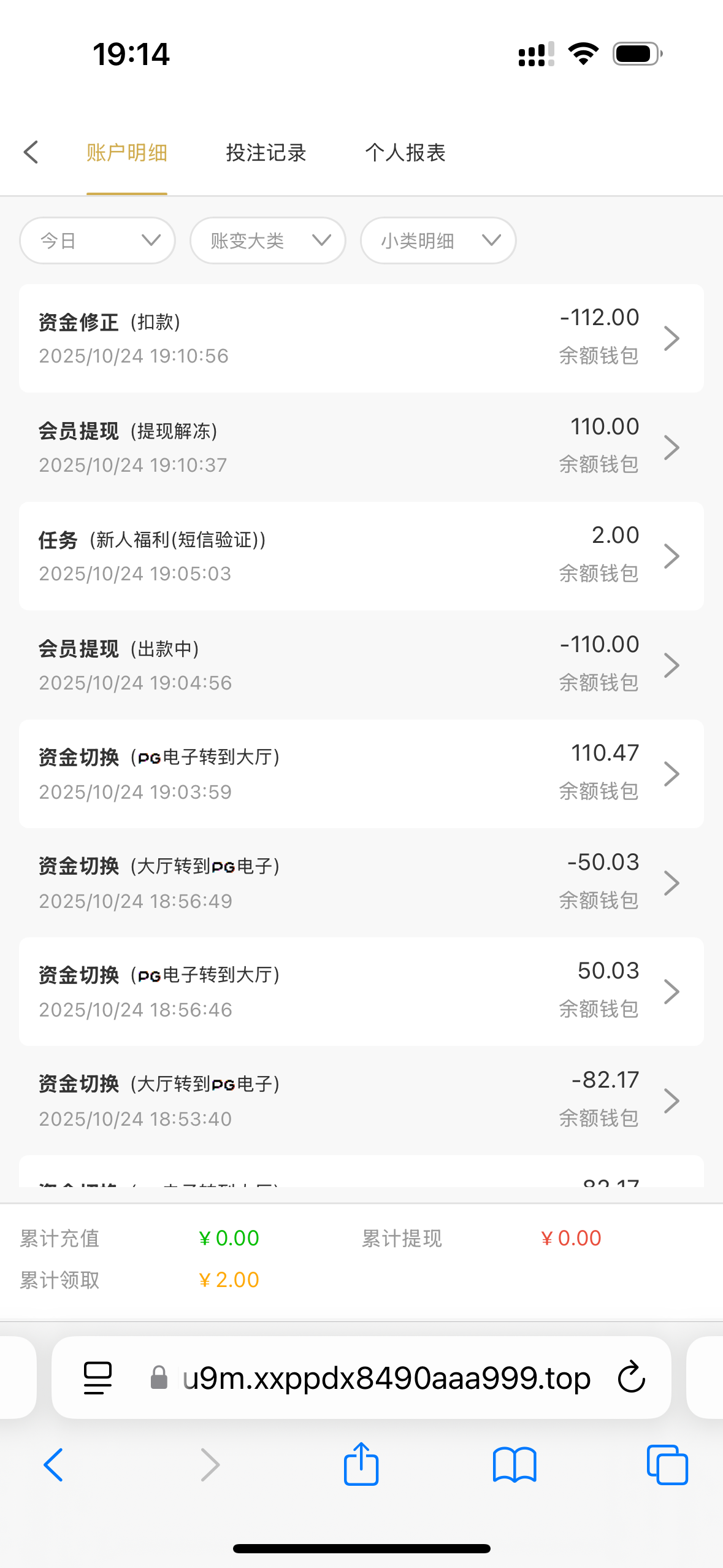
Task: View the -82.17 资金切换 record
Action: pos(361,1101)
